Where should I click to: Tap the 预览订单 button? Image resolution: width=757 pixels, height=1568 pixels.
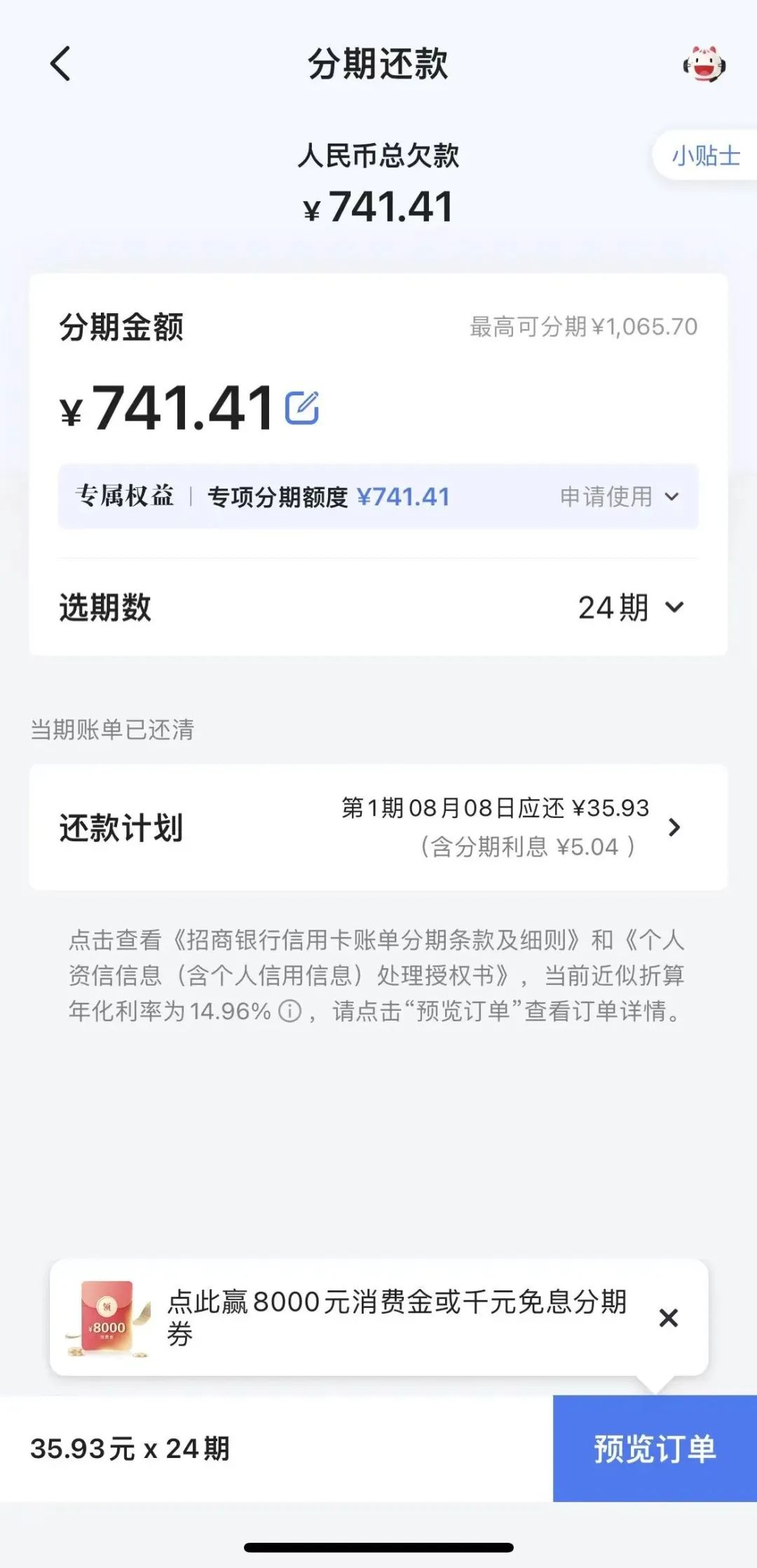point(655,1449)
